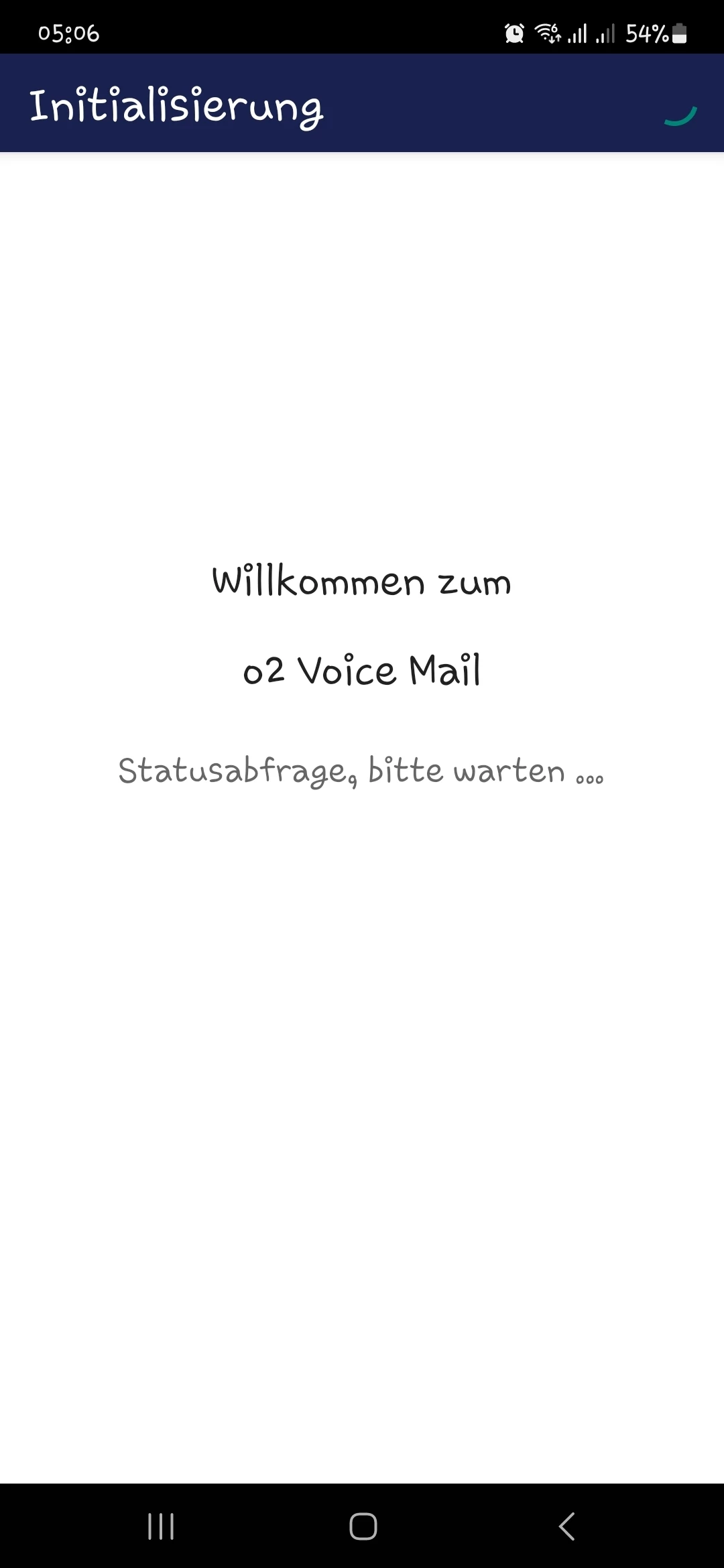The height and width of the screenshot is (1568, 724).
Task: Tap the system home button
Action: pyautogui.click(x=363, y=1526)
